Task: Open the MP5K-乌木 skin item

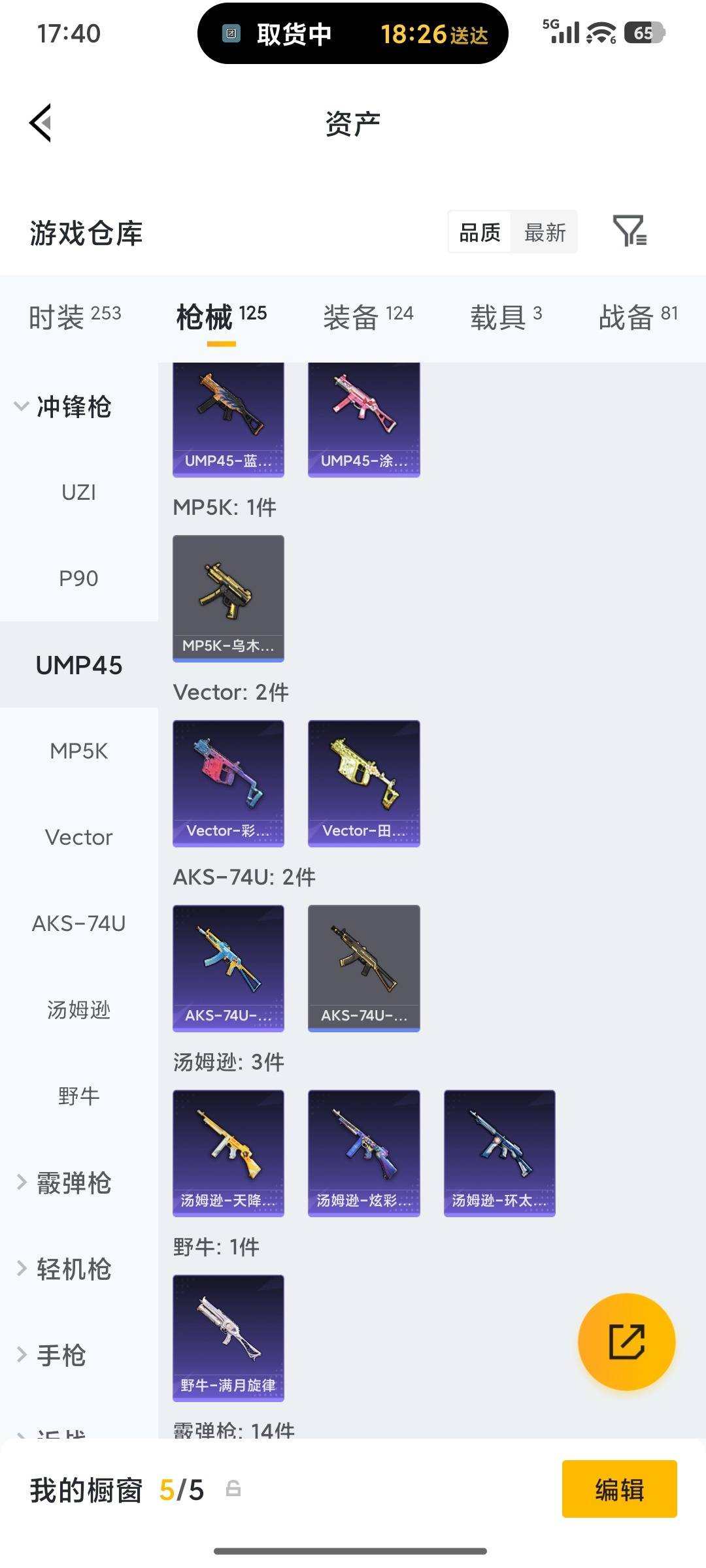Action: (228, 598)
